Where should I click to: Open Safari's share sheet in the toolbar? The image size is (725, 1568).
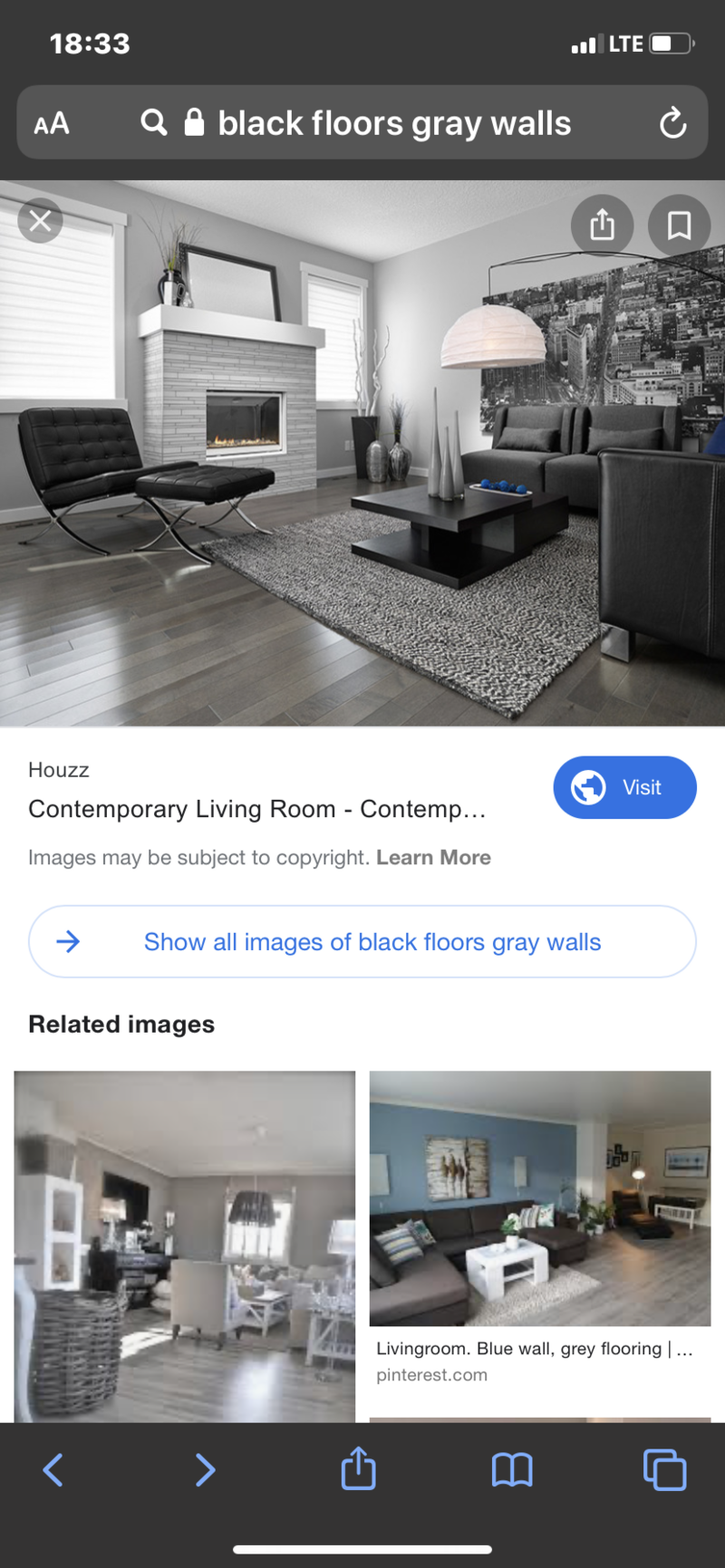click(x=358, y=1468)
